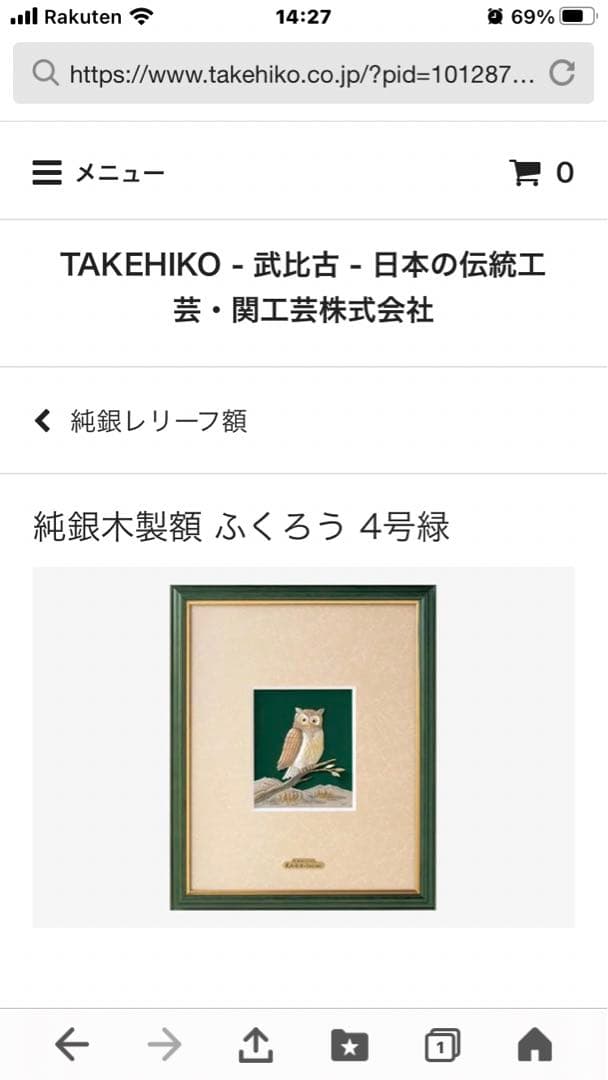Open the bookmarks folder

(349, 1045)
